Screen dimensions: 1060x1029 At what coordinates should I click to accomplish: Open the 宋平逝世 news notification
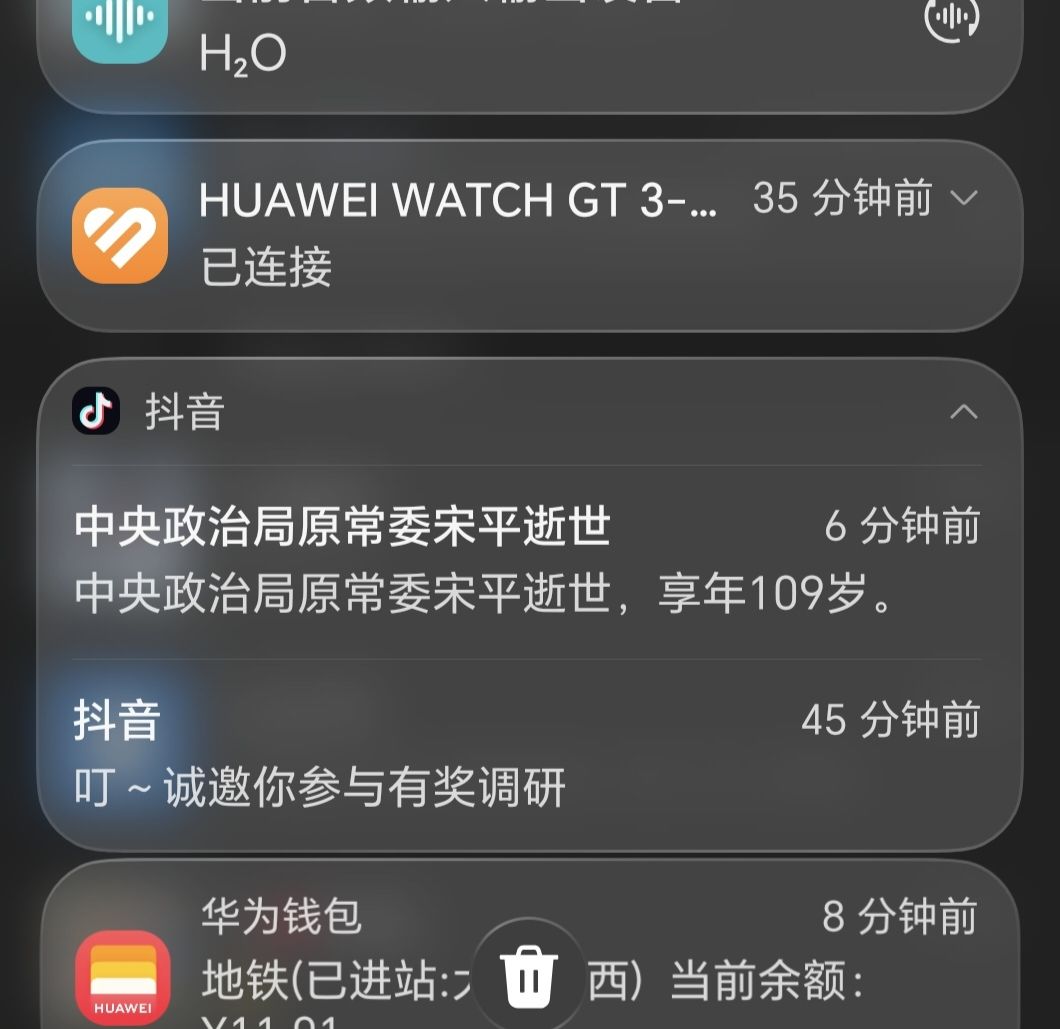tap(528, 560)
